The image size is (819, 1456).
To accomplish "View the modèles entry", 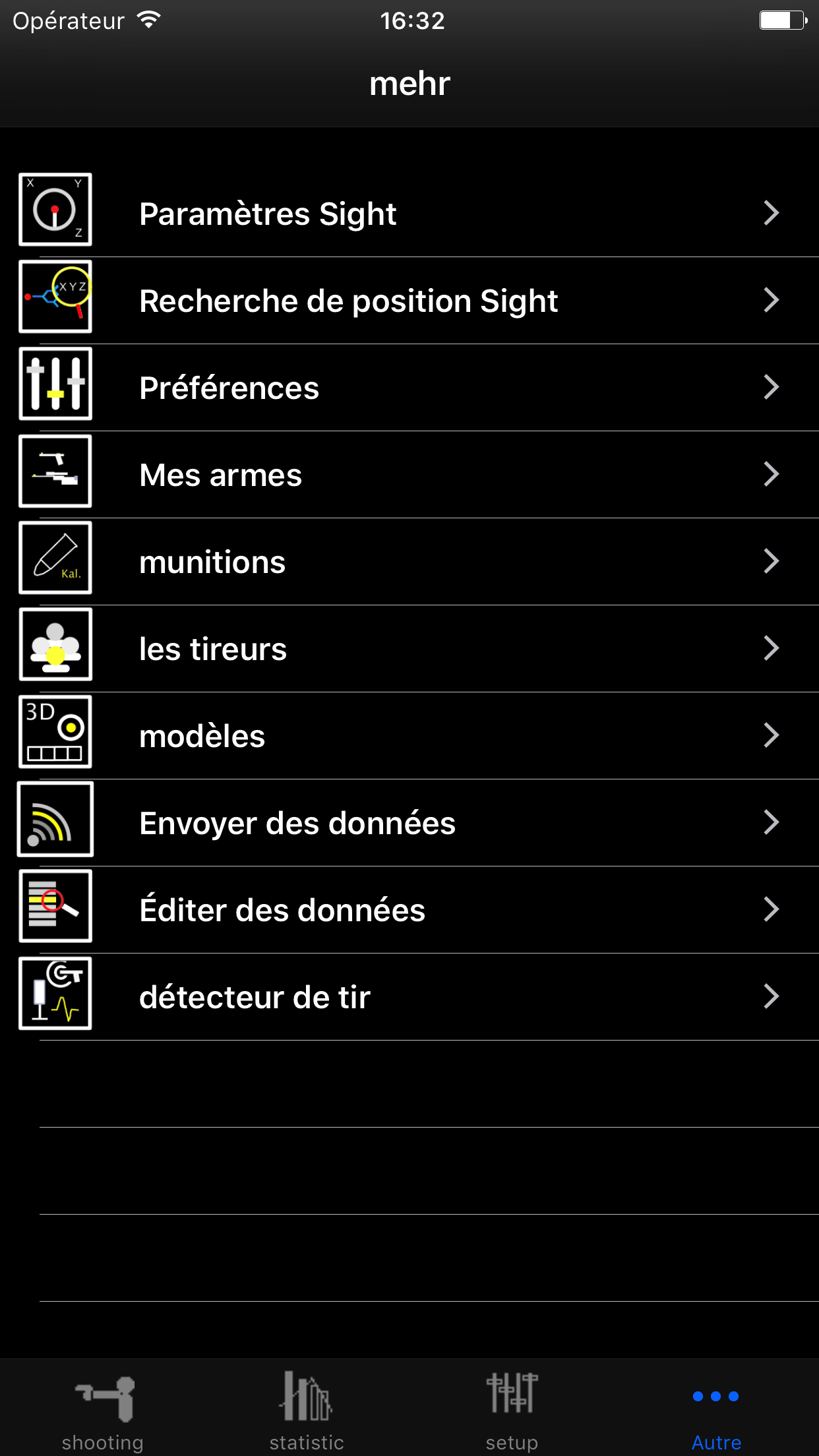I will click(x=409, y=736).
